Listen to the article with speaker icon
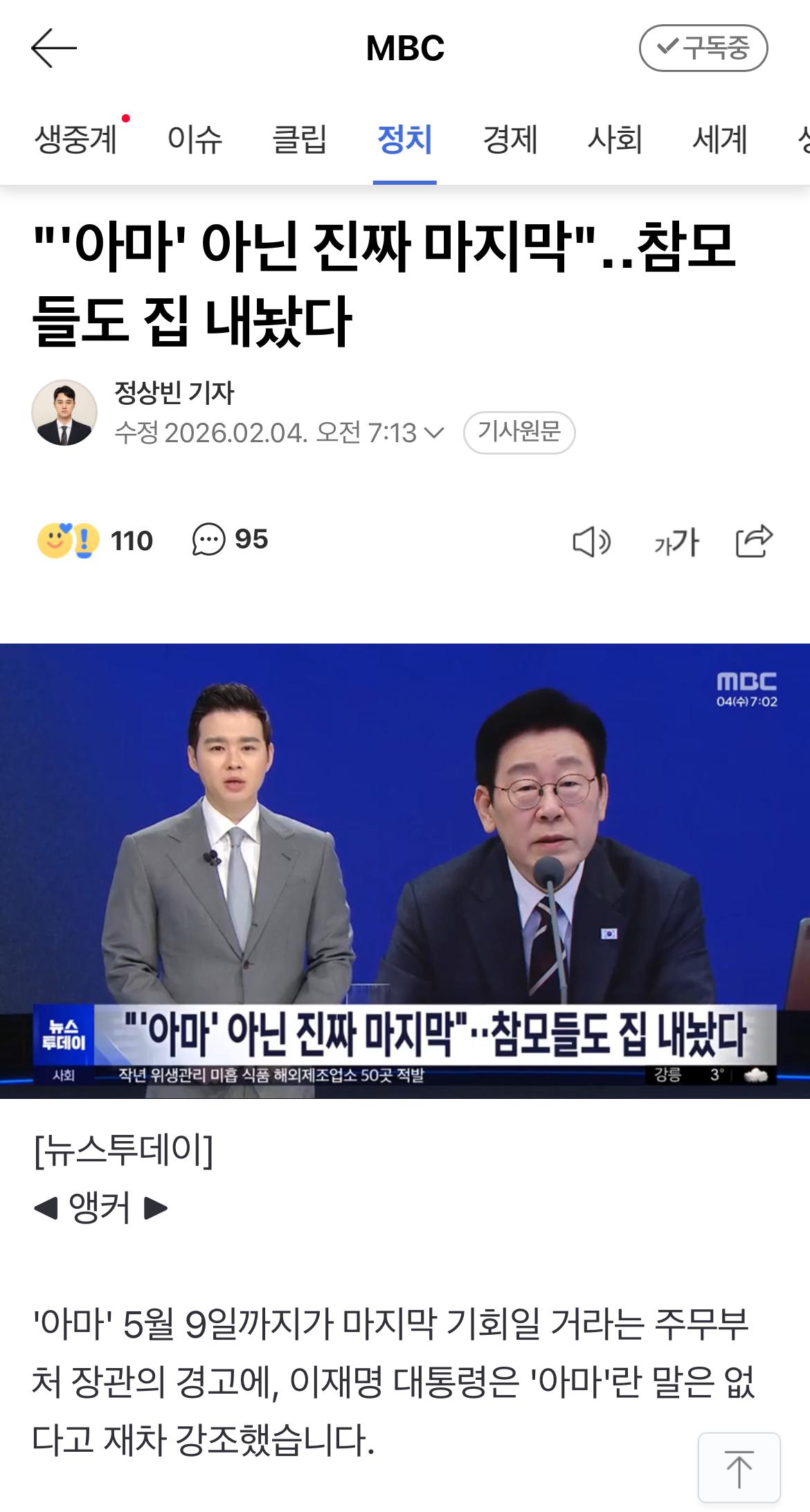 [592, 542]
